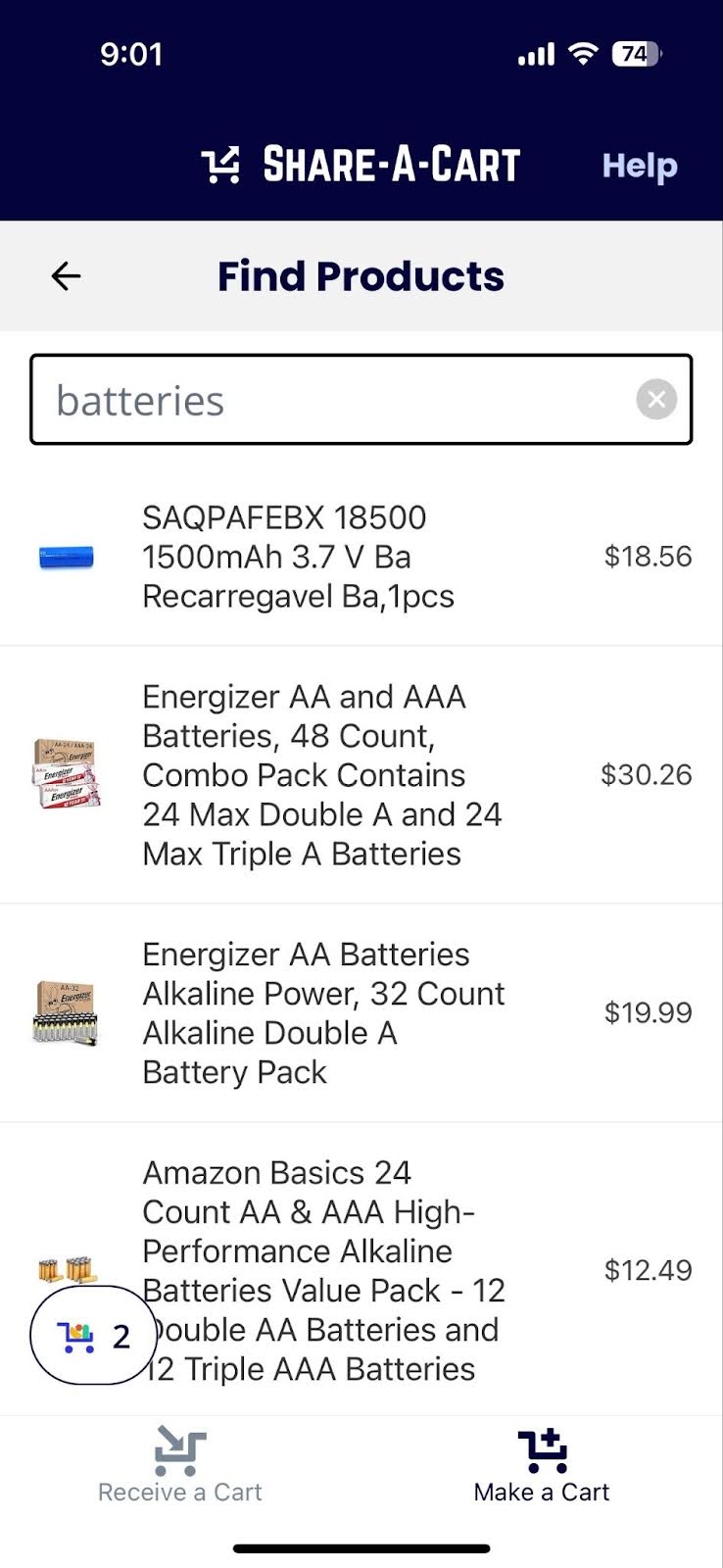Tap the back arrow to leave Find Products
723x1568 pixels.
(65, 275)
